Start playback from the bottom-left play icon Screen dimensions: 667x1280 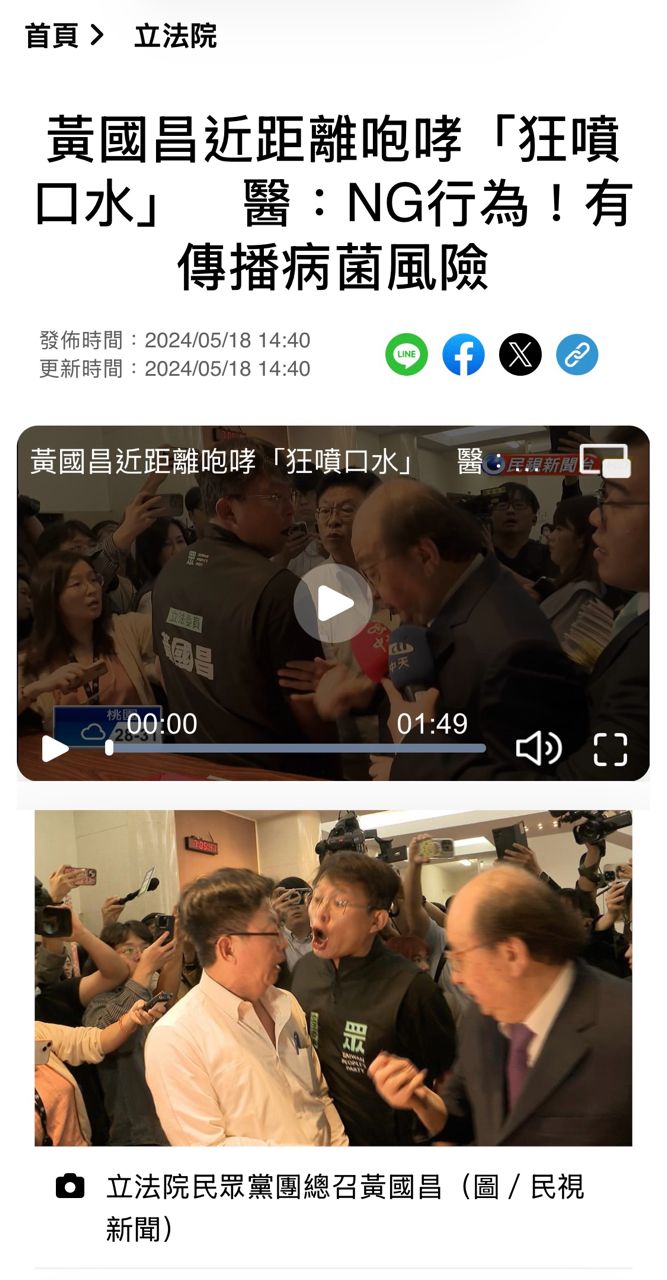[x=54, y=748]
